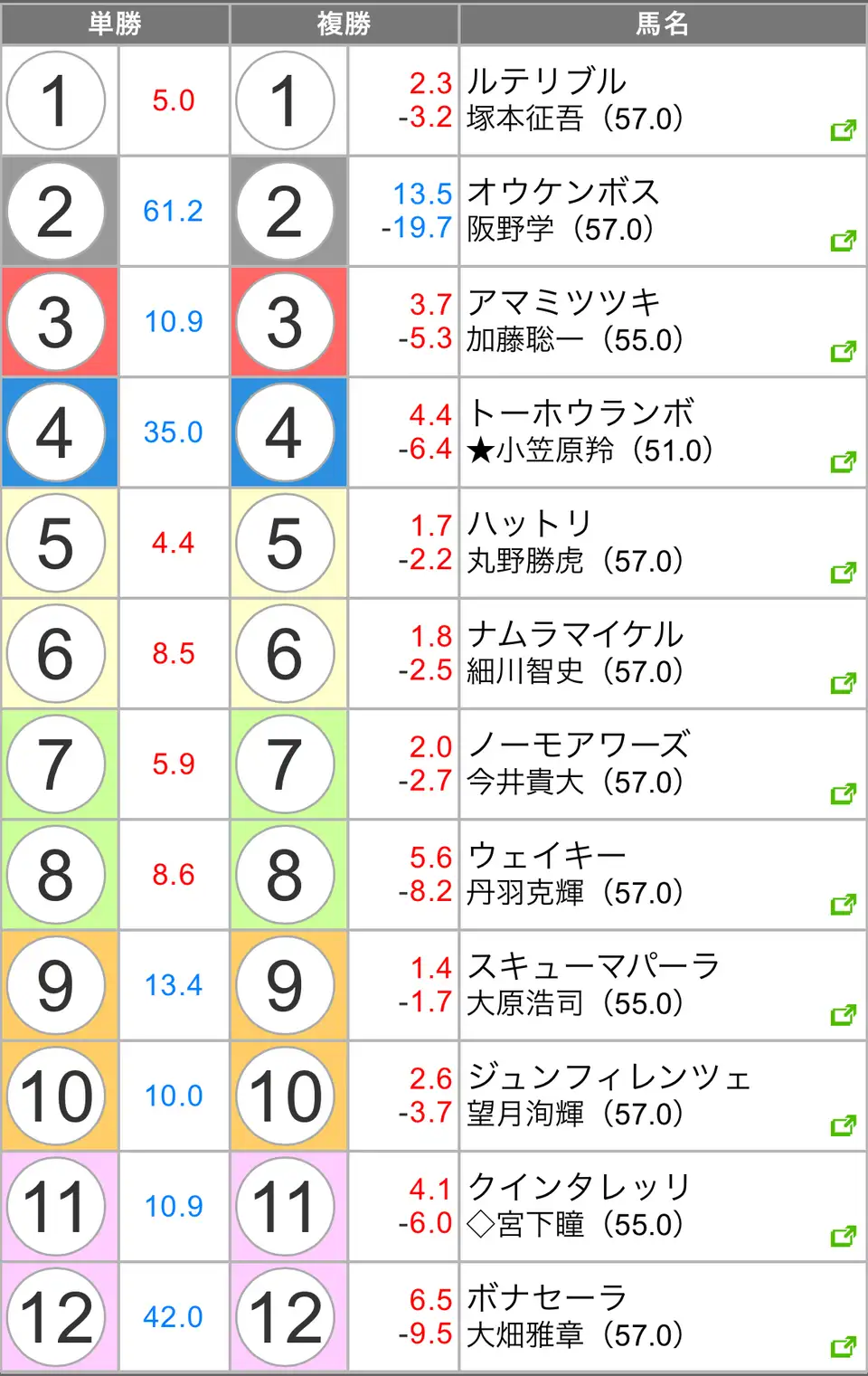Tap the link icon for クインタレッリ

pos(843,1236)
